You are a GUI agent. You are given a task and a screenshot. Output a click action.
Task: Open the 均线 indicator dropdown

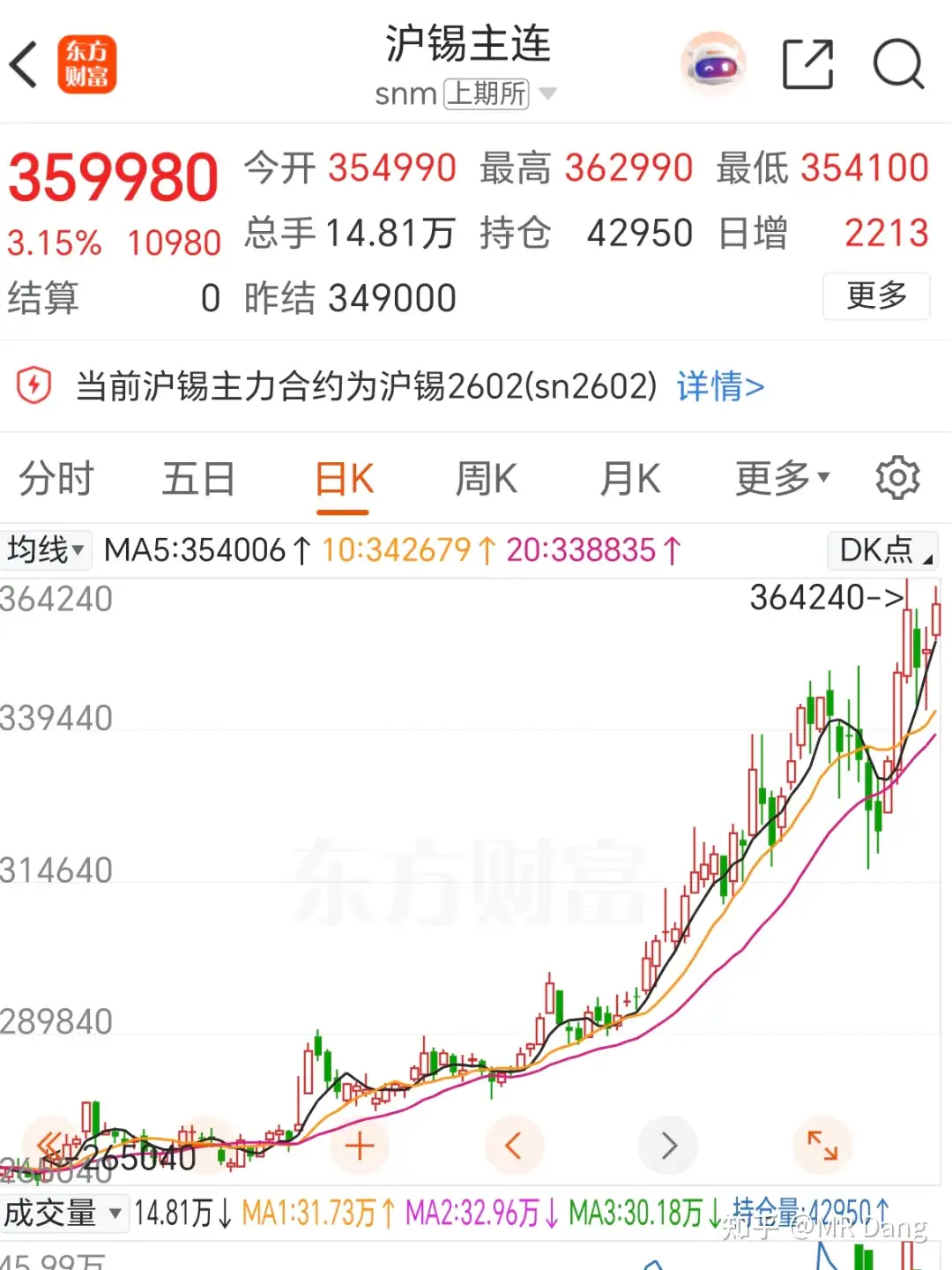point(46,549)
